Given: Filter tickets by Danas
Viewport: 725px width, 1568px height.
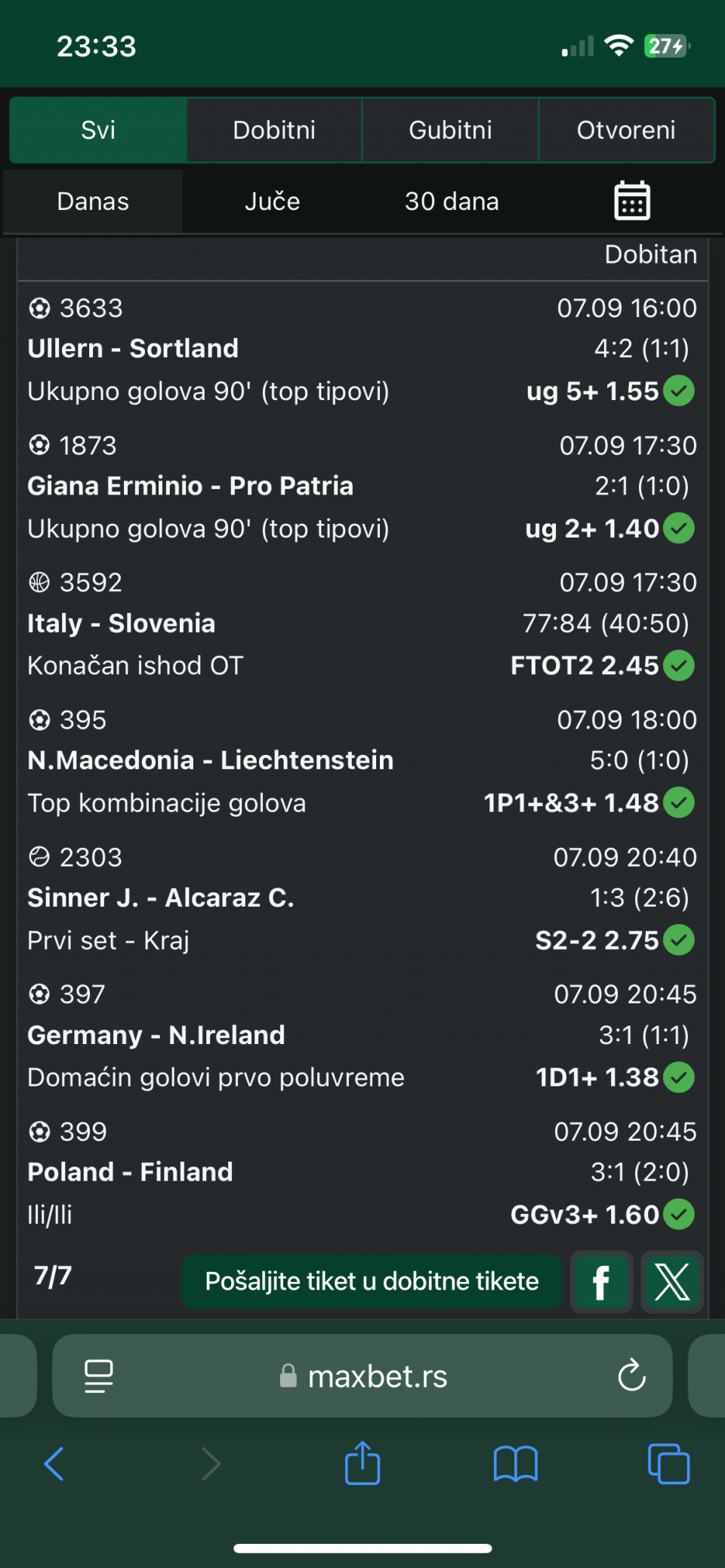Looking at the screenshot, I should pyautogui.click(x=93, y=202).
